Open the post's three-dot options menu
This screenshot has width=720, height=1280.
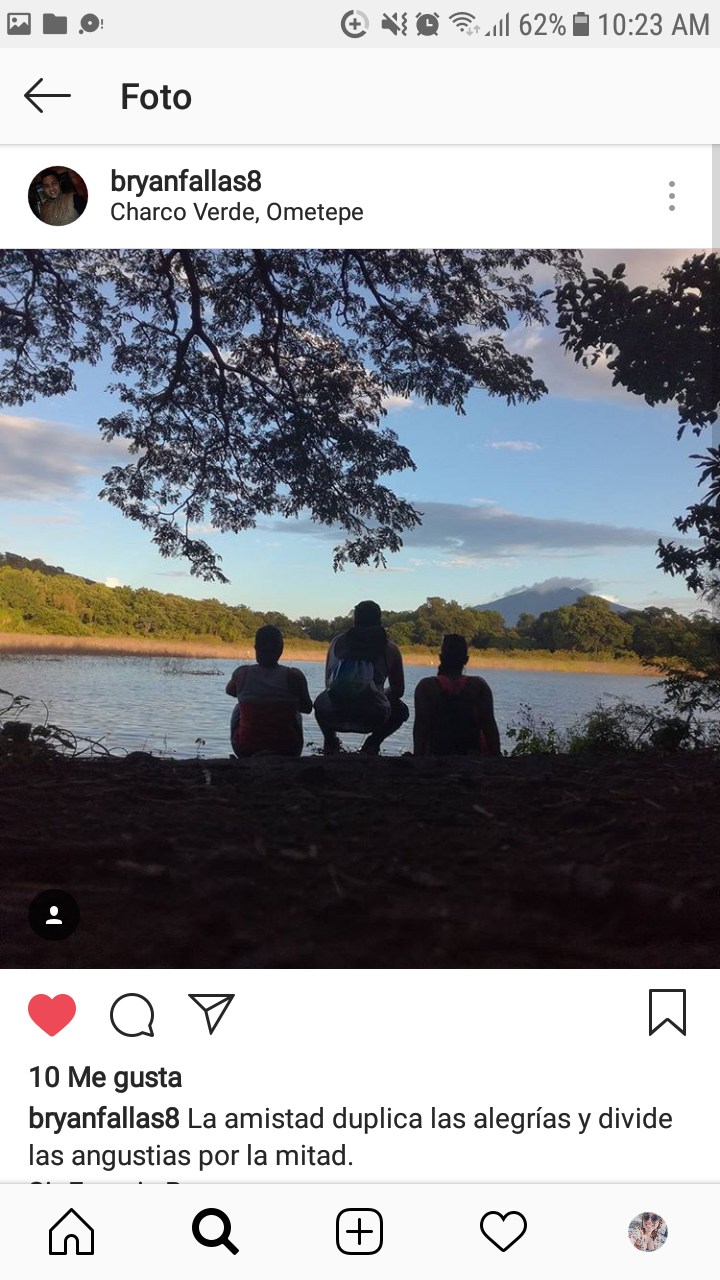[672, 196]
